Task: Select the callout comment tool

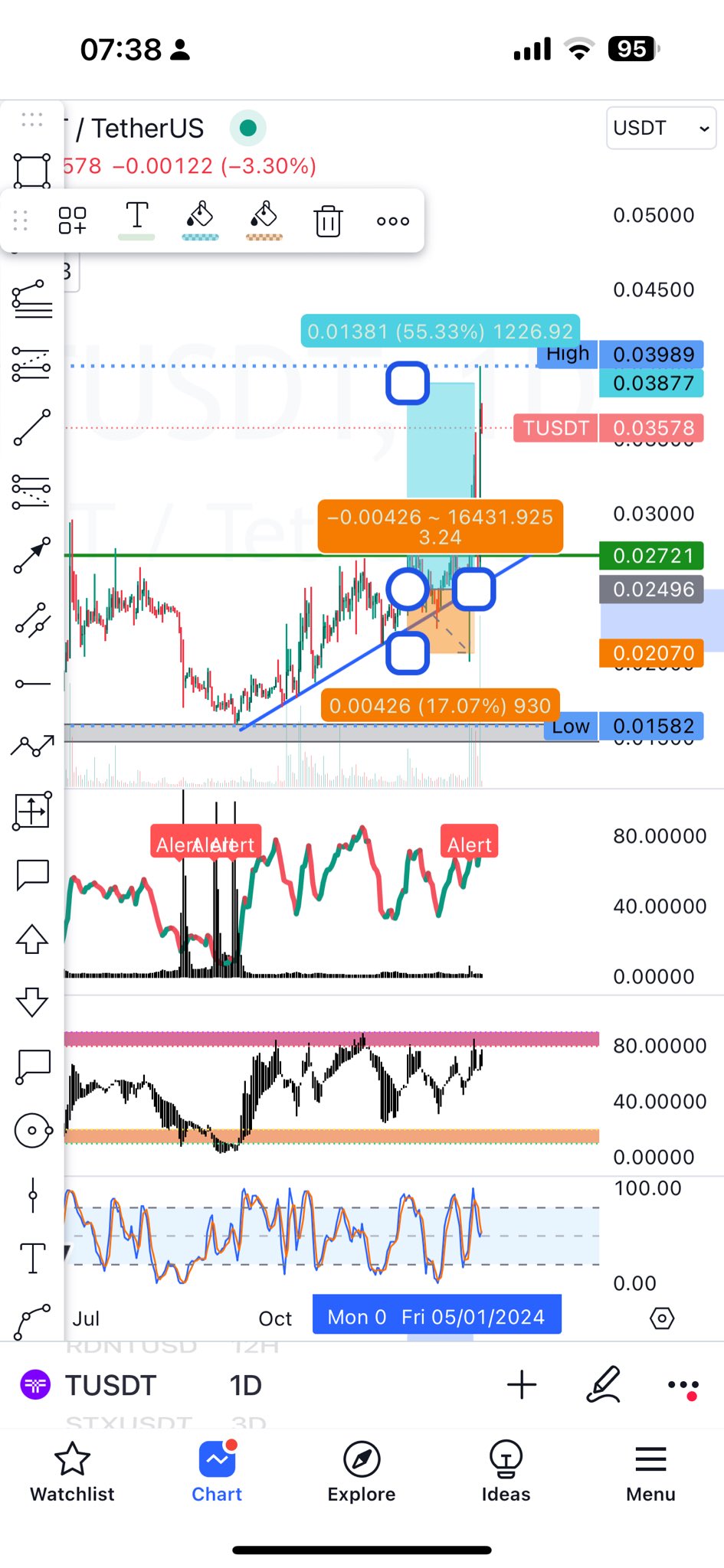Action: click(x=32, y=1065)
